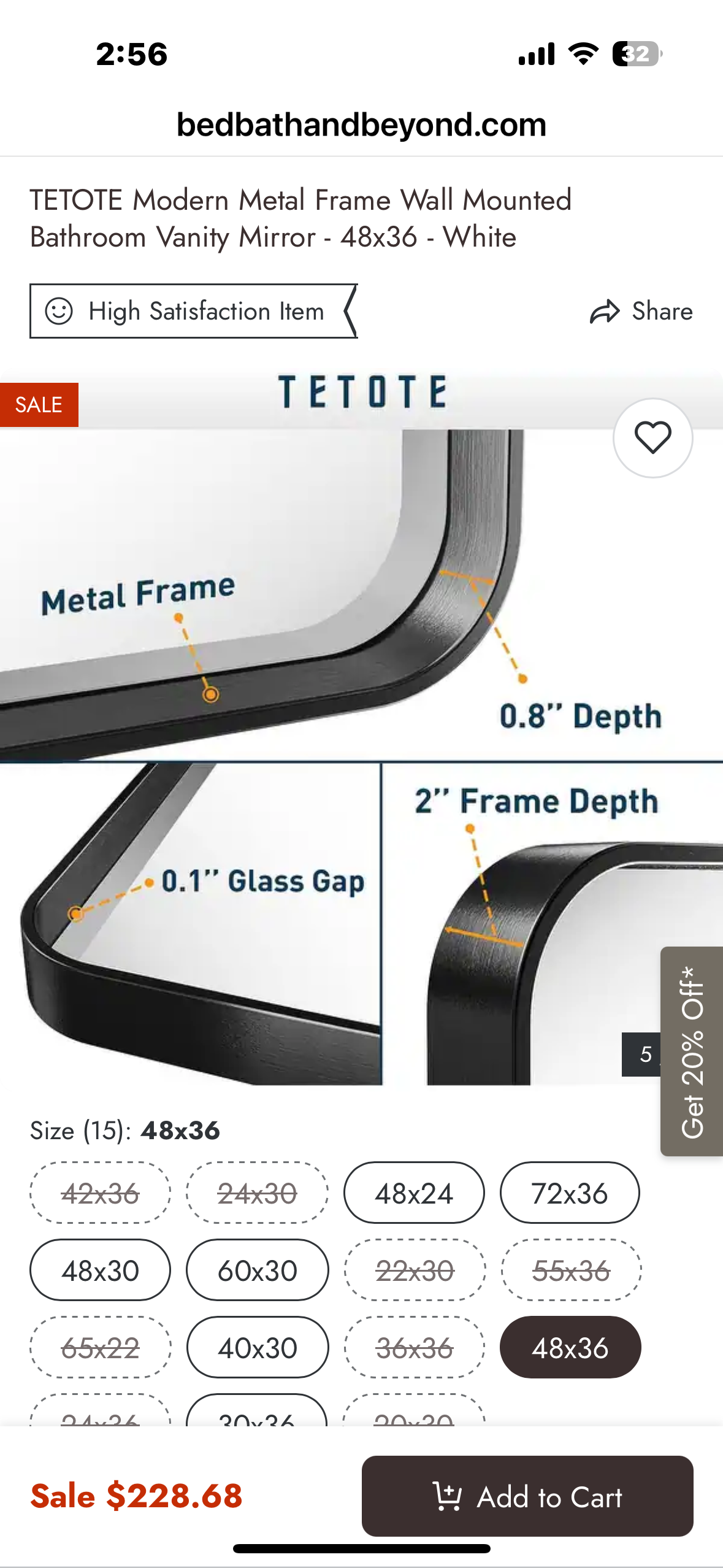The height and width of the screenshot is (1568, 723).
Task: Pick the 48x30 size
Action: 100,1270
